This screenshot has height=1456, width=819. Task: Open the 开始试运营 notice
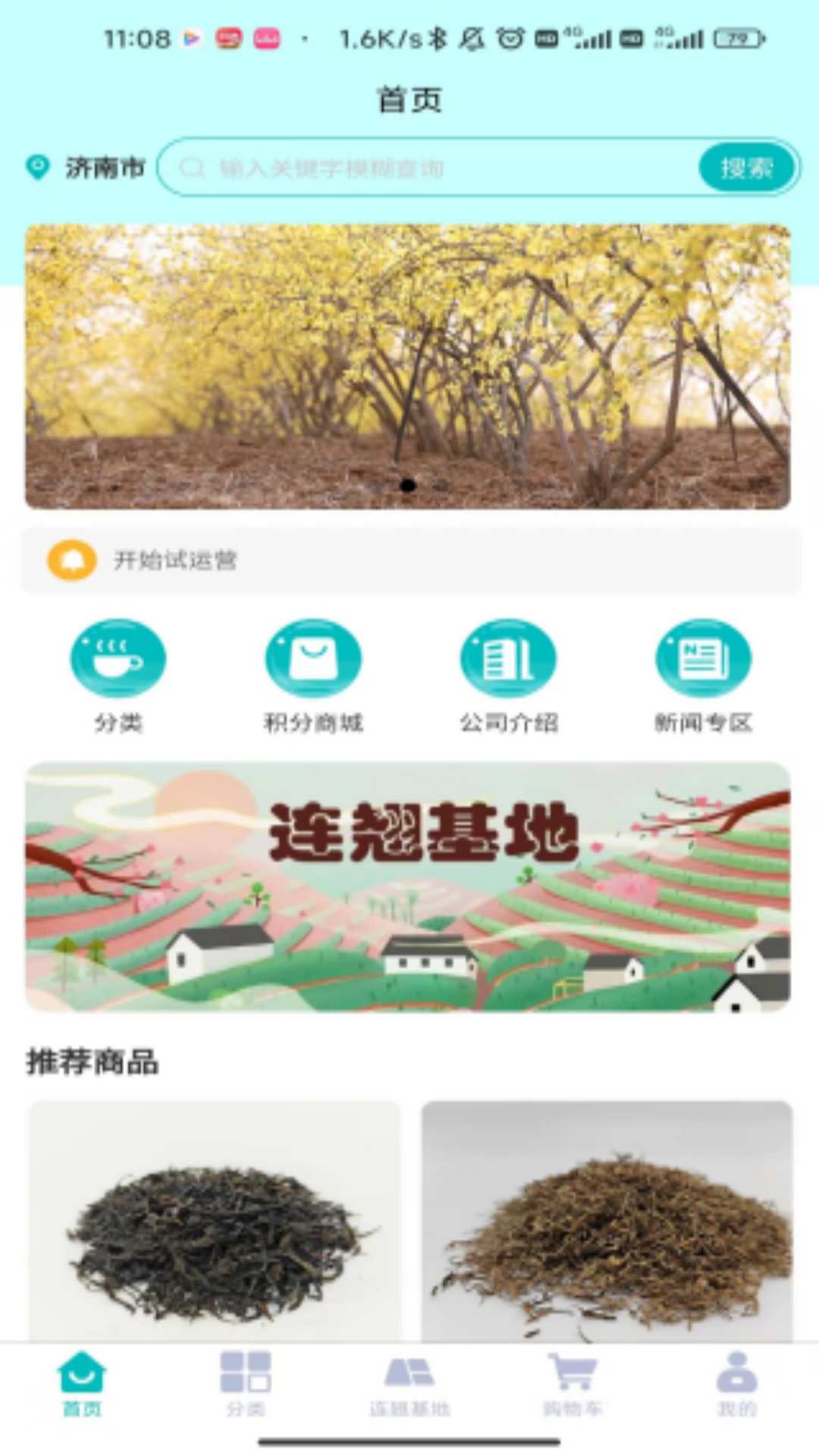pyautogui.click(x=409, y=560)
